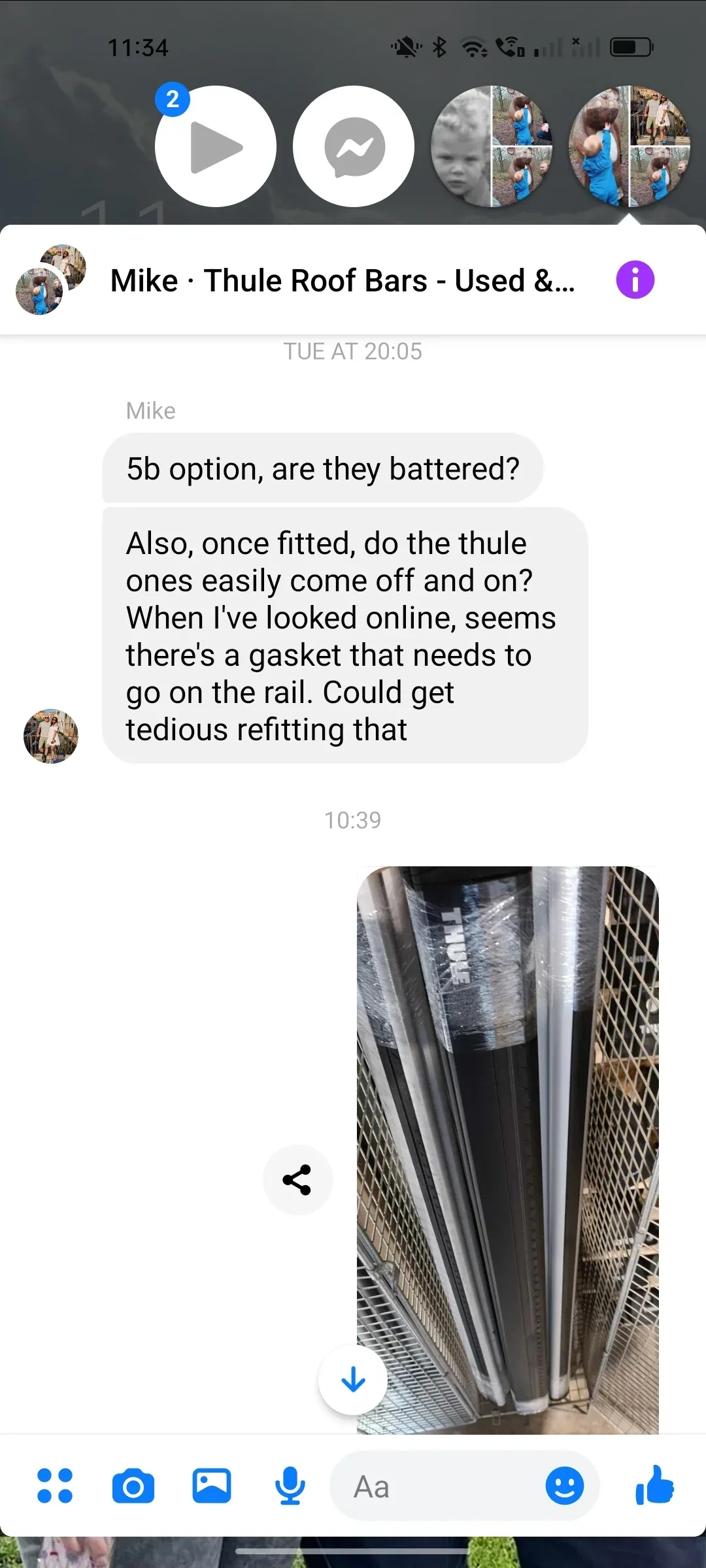Send a thumbs-up like
706x1568 pixels.
click(x=654, y=1485)
